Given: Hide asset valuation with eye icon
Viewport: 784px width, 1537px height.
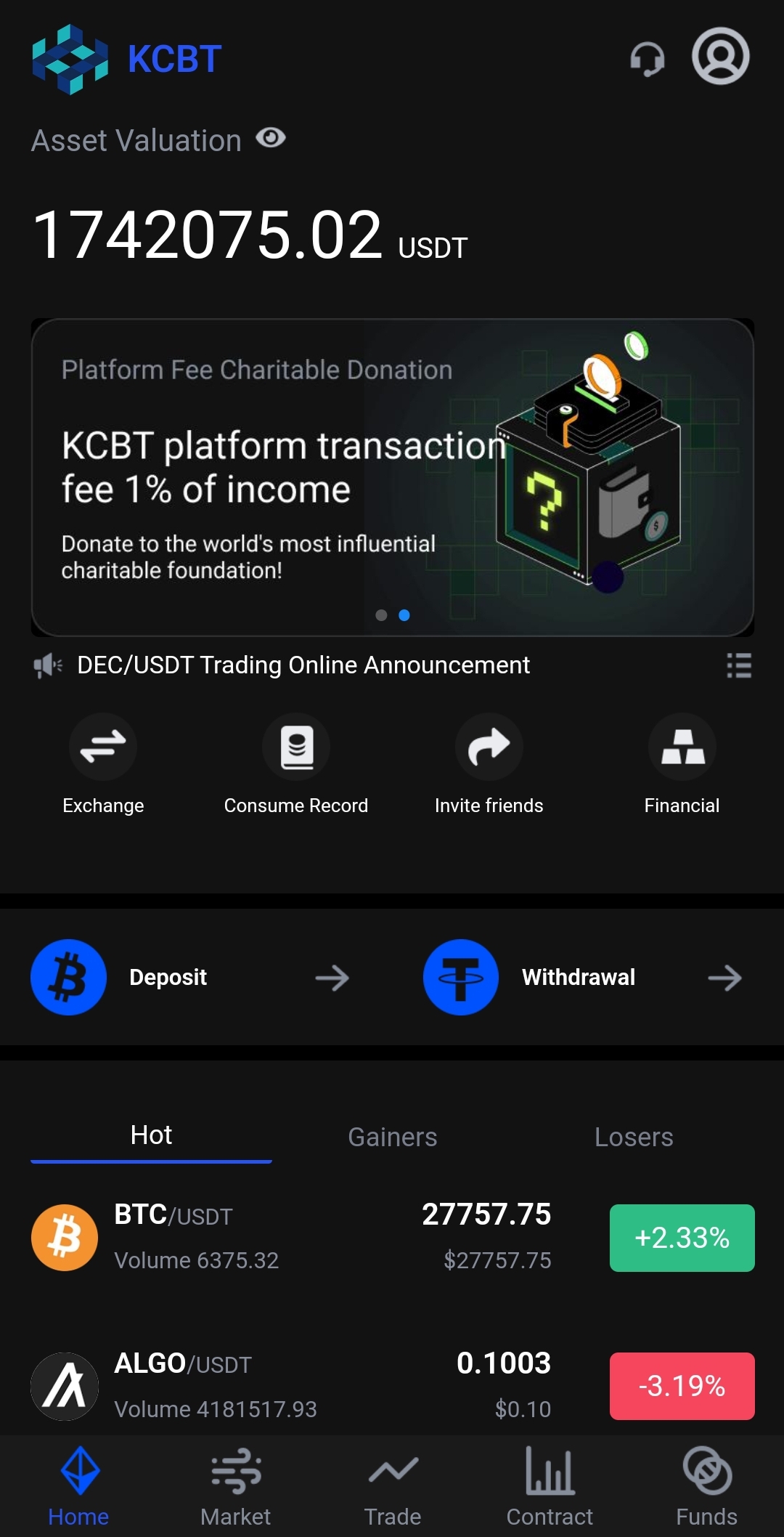Looking at the screenshot, I should [271, 138].
